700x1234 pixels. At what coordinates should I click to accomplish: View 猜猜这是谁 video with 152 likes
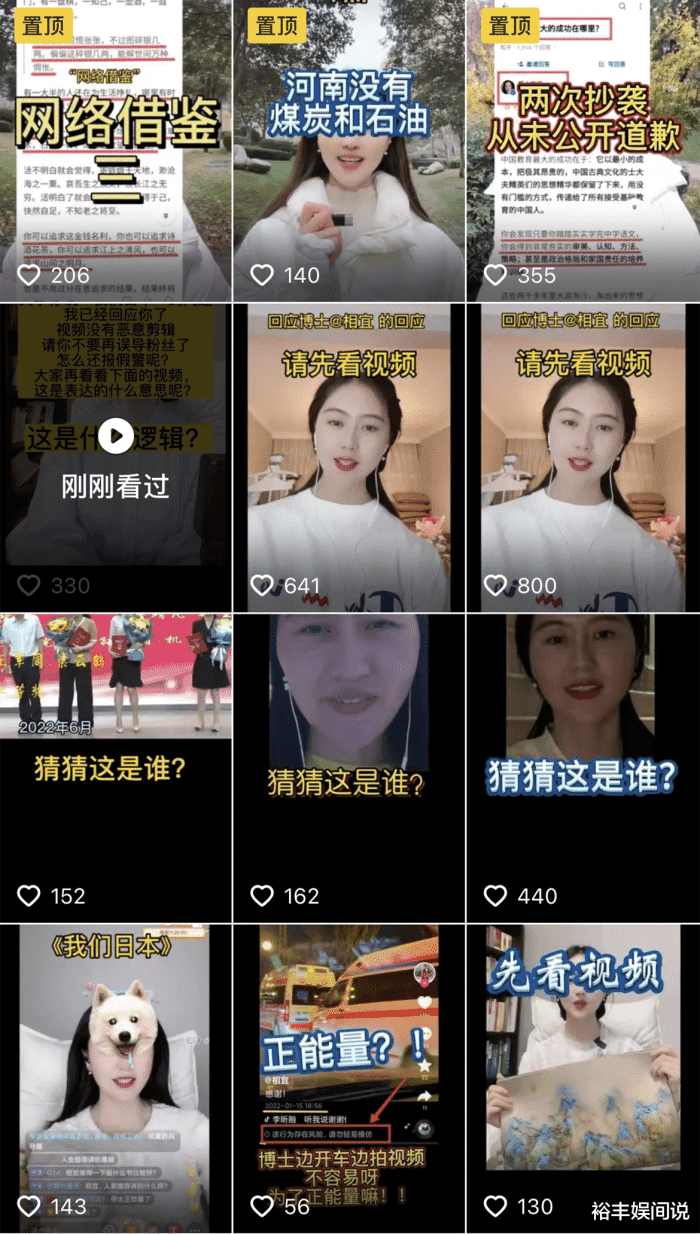click(115, 768)
